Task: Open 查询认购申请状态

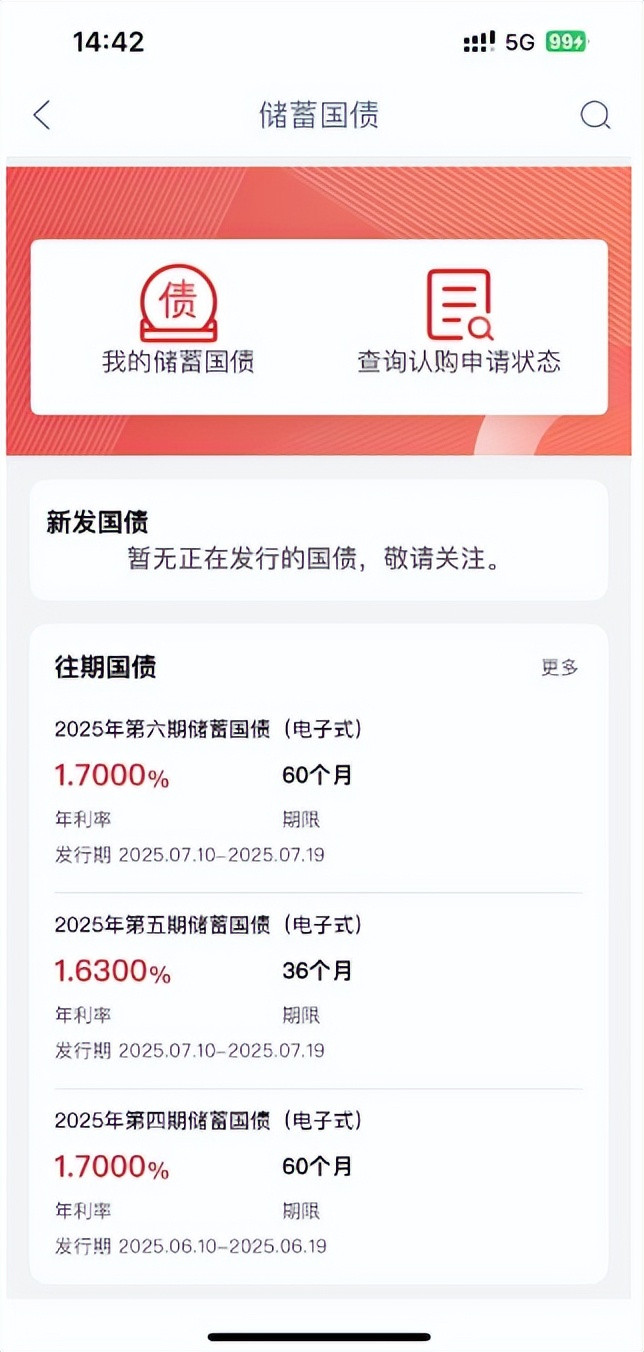Action: [x=459, y=319]
